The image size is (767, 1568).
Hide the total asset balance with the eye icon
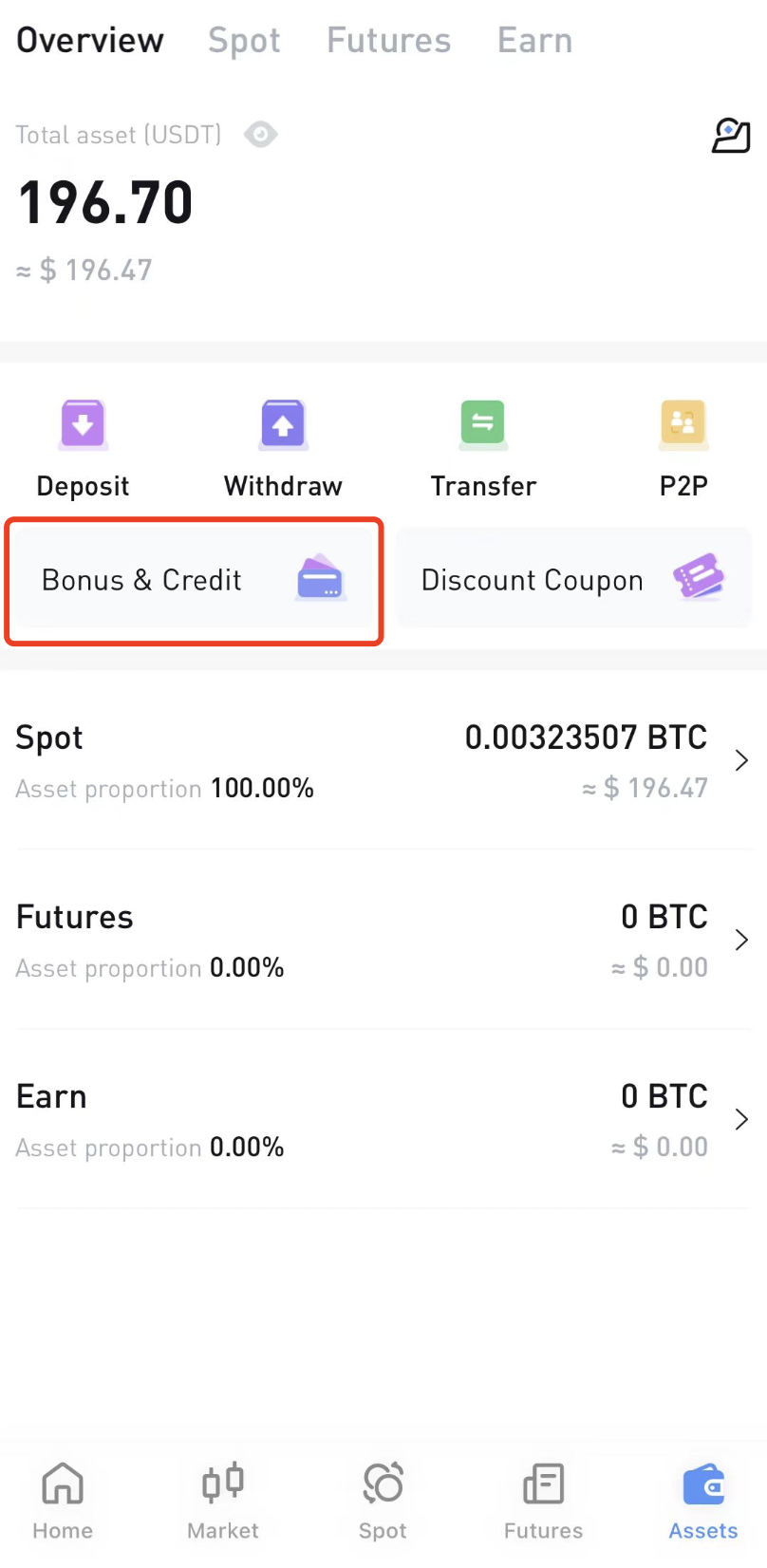[x=260, y=135]
